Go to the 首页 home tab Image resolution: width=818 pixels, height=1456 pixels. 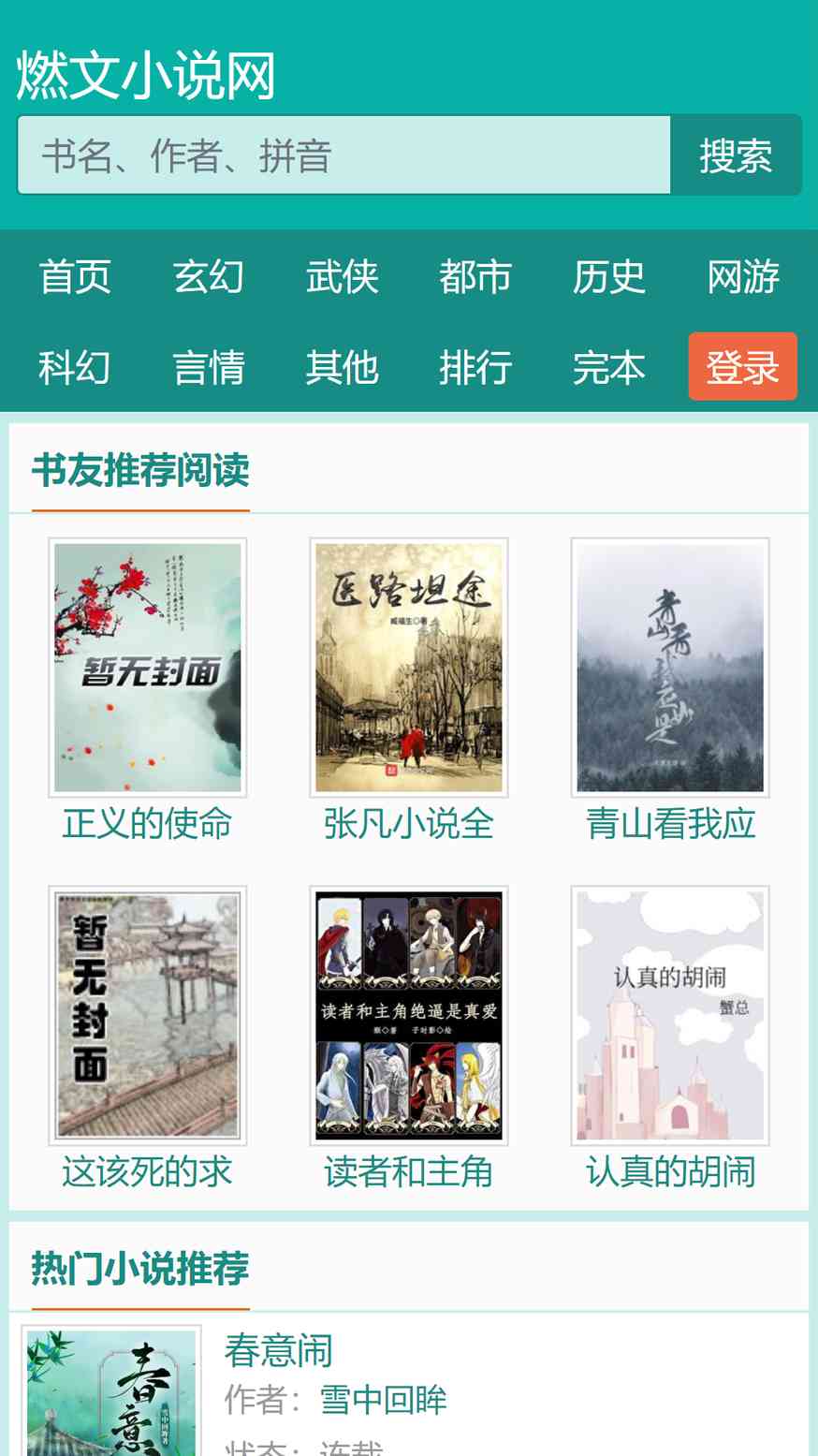click(x=75, y=277)
